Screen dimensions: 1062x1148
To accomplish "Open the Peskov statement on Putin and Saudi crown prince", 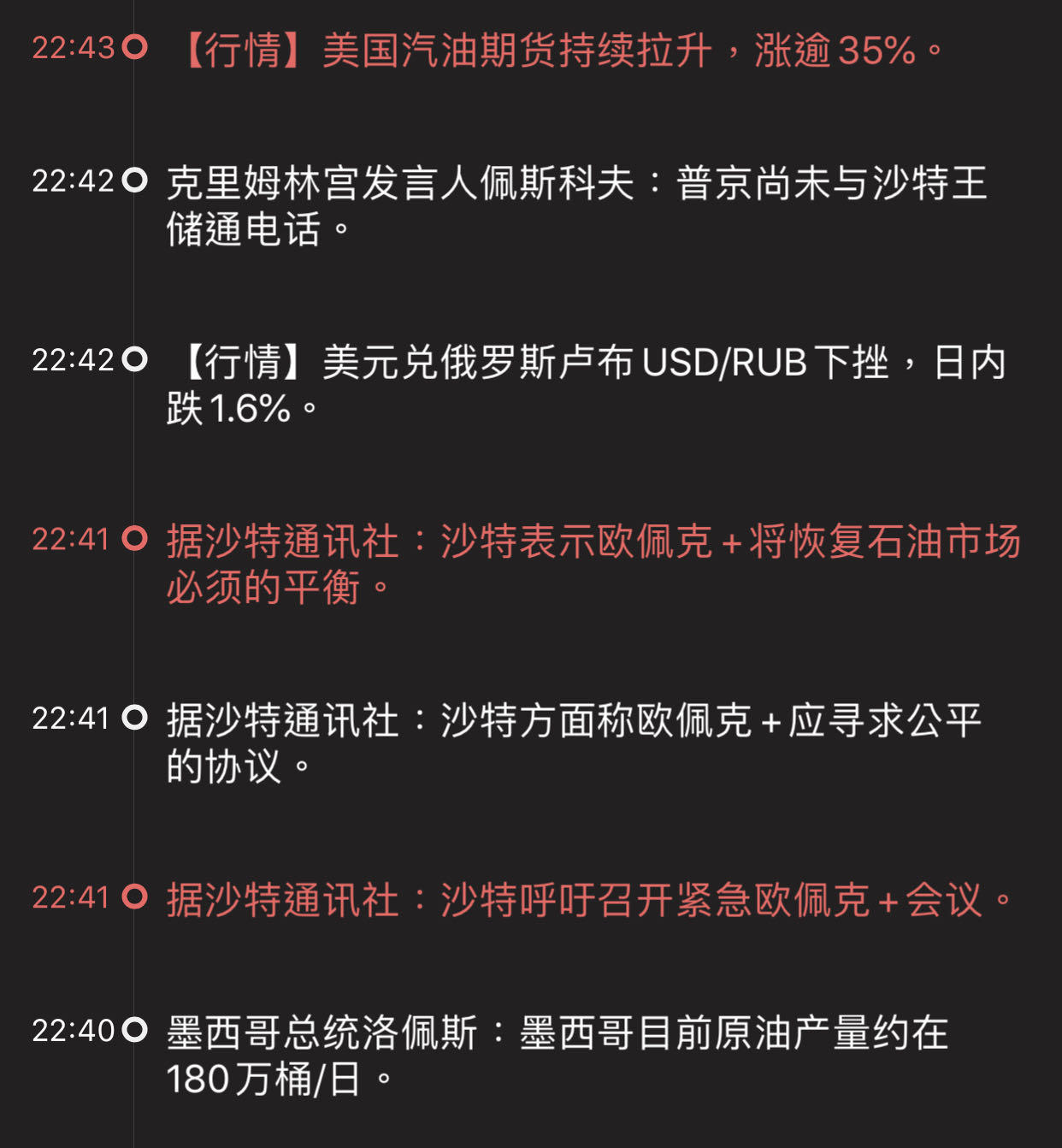I will pyautogui.click(x=577, y=205).
